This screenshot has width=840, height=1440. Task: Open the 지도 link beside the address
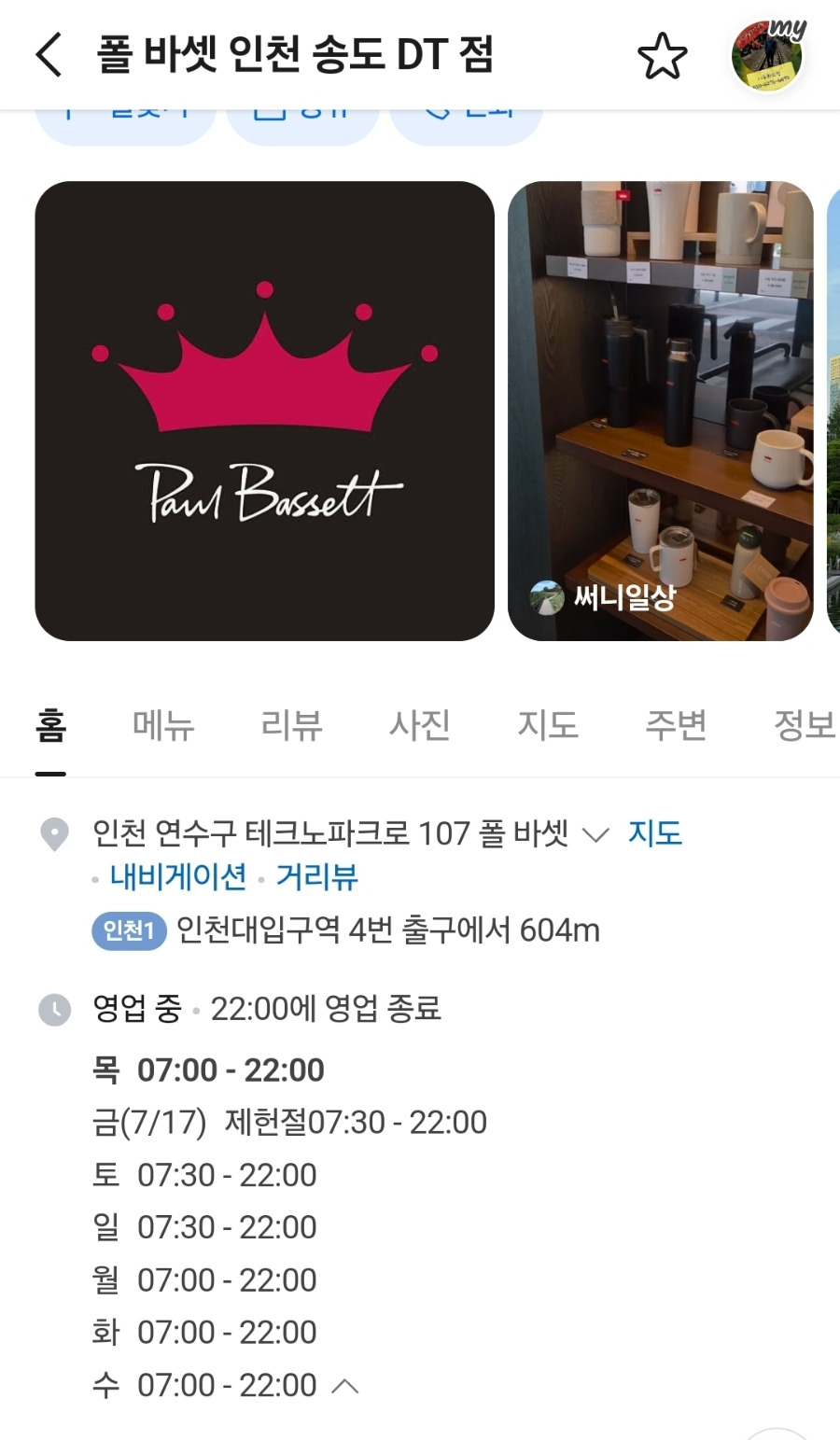tap(655, 832)
